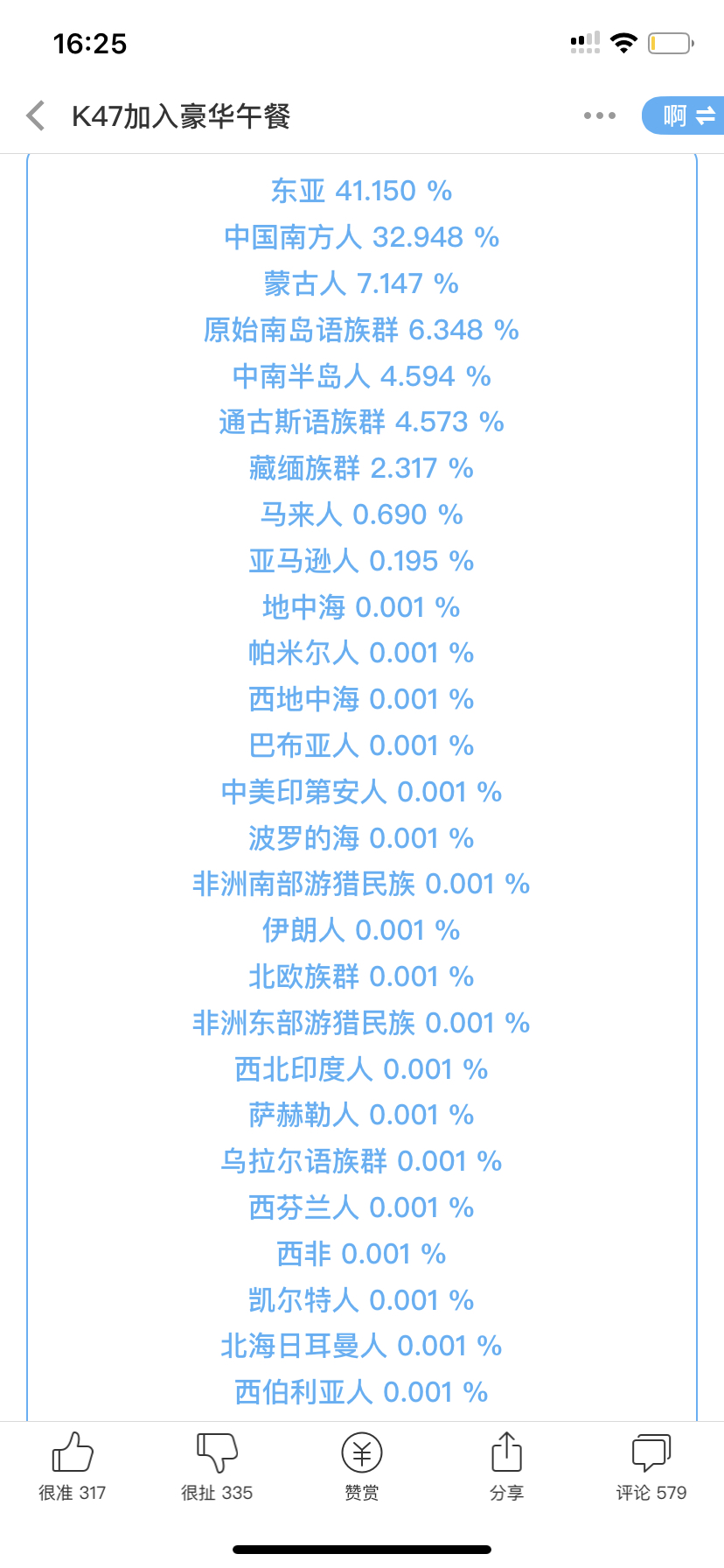
Task: Vote 很扯 with the thumbs down
Action: [217, 1466]
